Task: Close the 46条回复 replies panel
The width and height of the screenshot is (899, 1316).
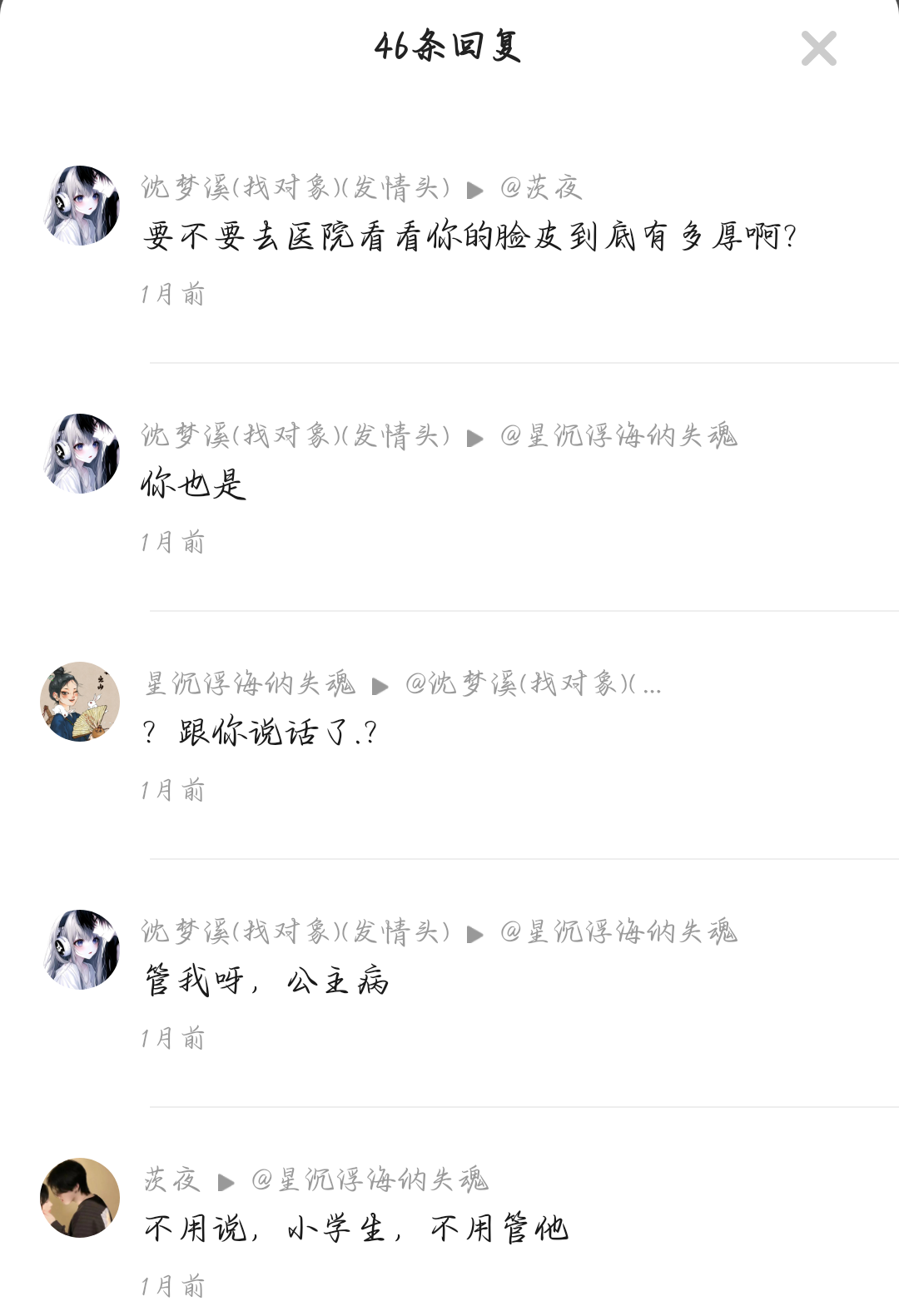Action: coord(818,48)
